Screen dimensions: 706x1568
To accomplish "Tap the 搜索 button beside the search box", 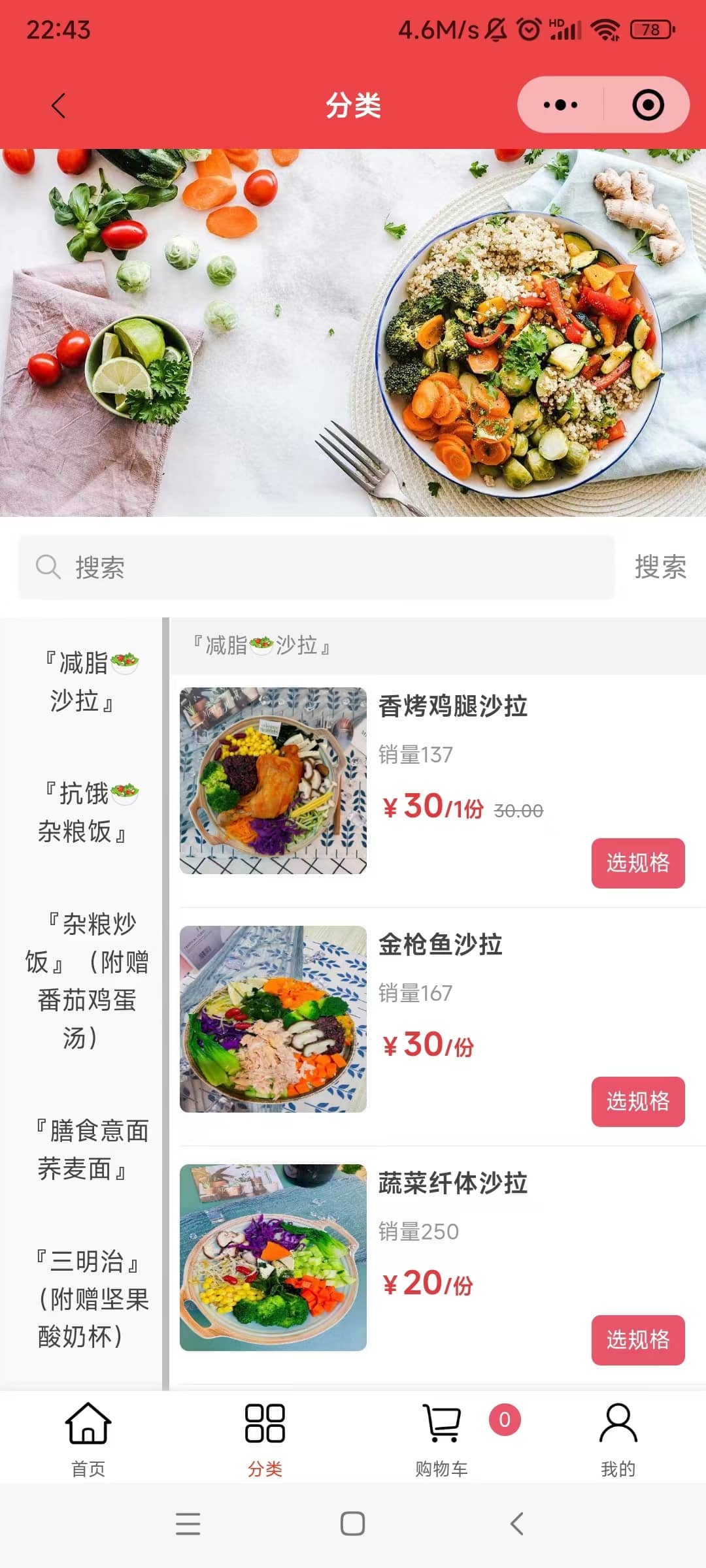I will pyautogui.click(x=660, y=566).
